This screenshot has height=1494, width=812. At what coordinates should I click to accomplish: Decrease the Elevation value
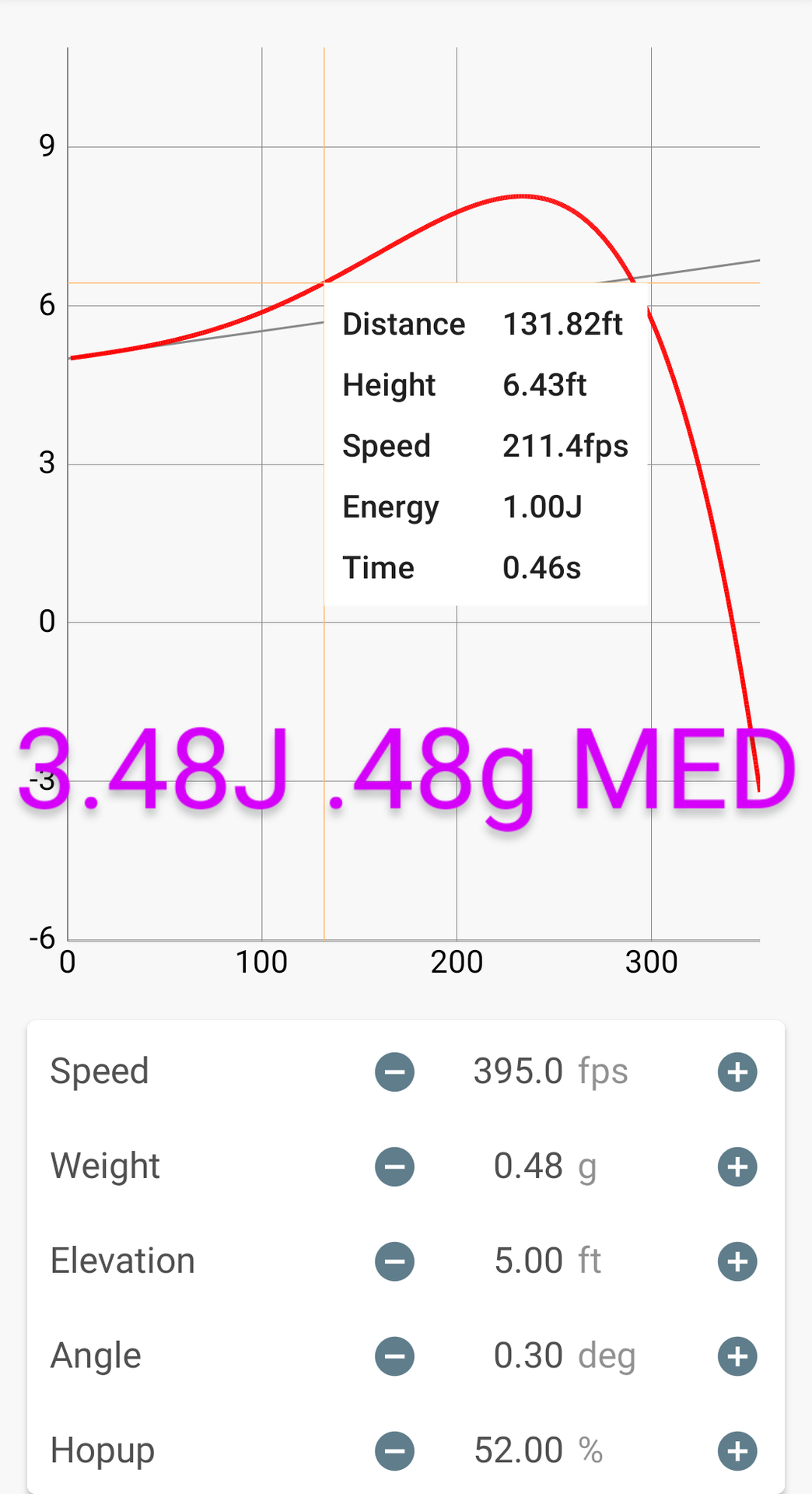point(395,1261)
